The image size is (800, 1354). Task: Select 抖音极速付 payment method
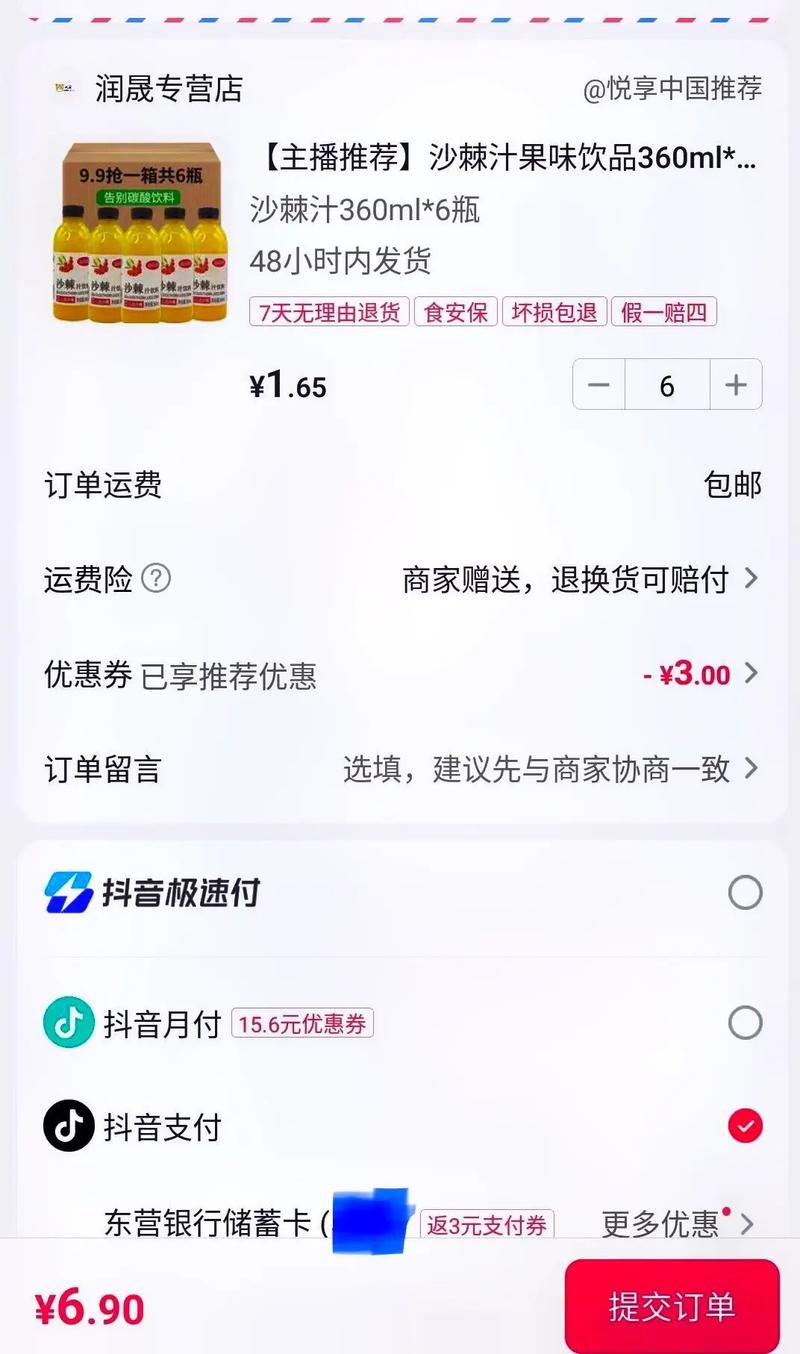click(744, 892)
